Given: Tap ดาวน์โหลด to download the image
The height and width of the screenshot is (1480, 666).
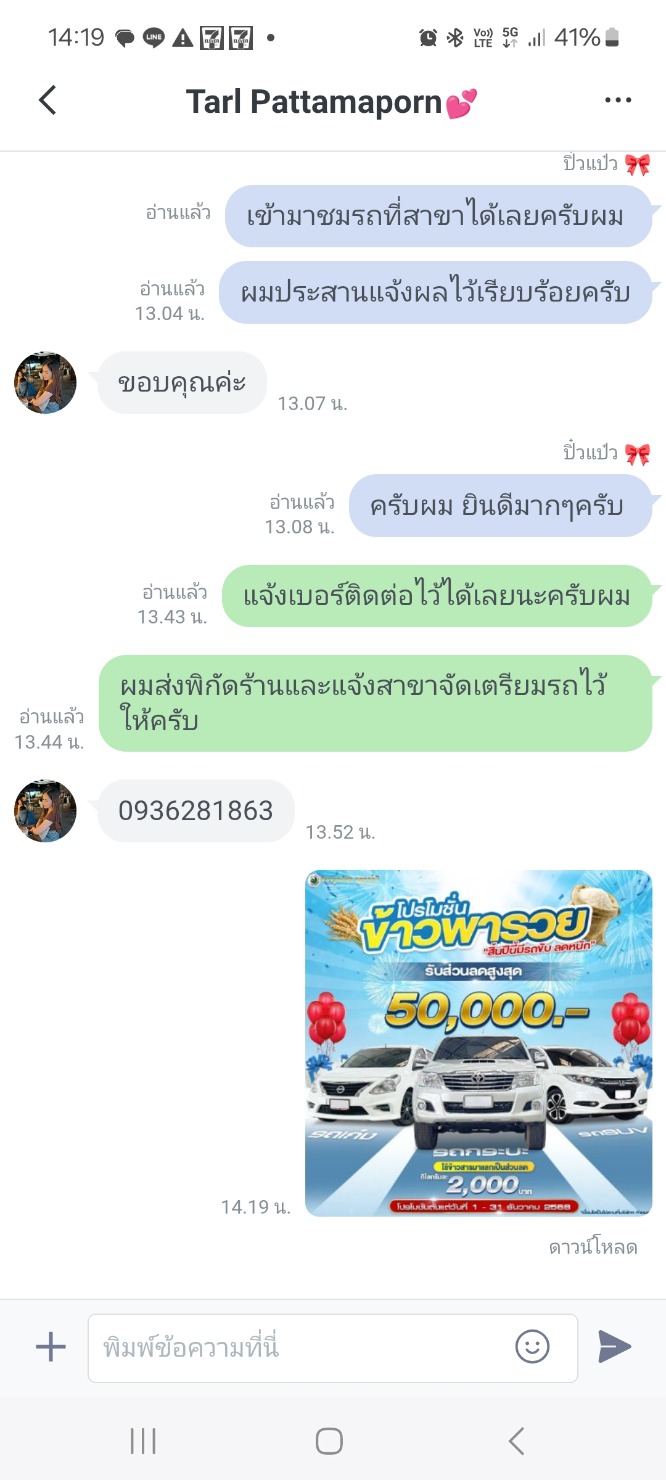Looking at the screenshot, I should 592,1247.
